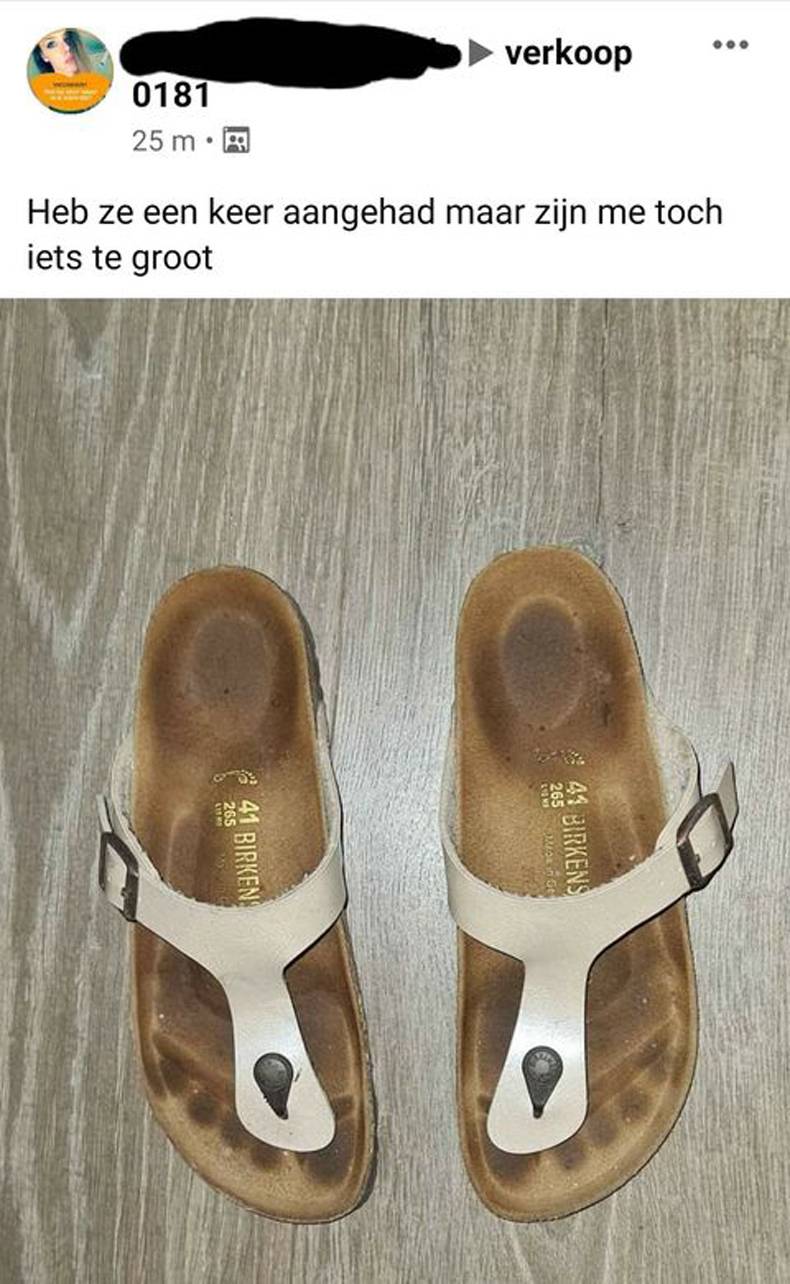Open the verkoop group link

(x=568, y=53)
